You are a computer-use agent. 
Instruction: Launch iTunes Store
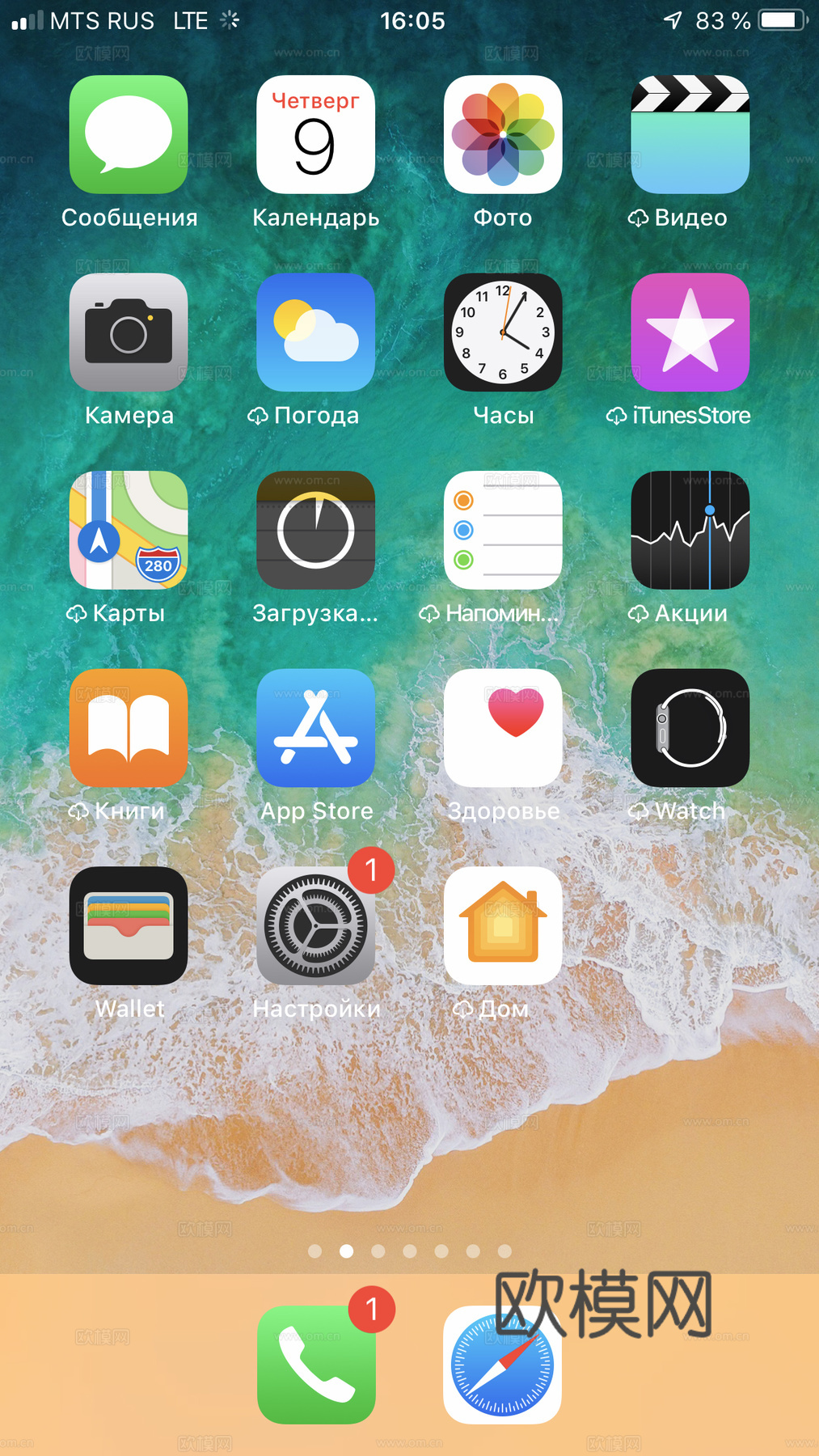point(690,332)
